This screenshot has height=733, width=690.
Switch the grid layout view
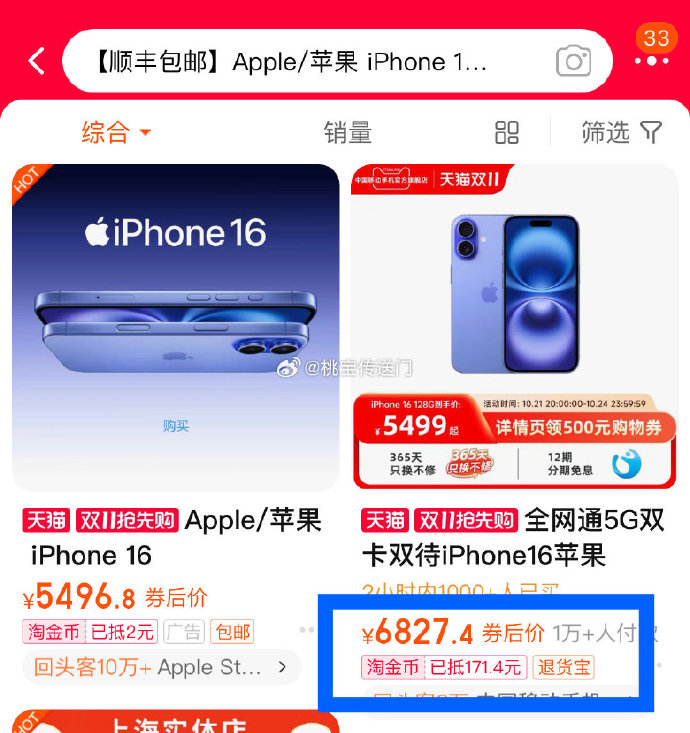507,132
